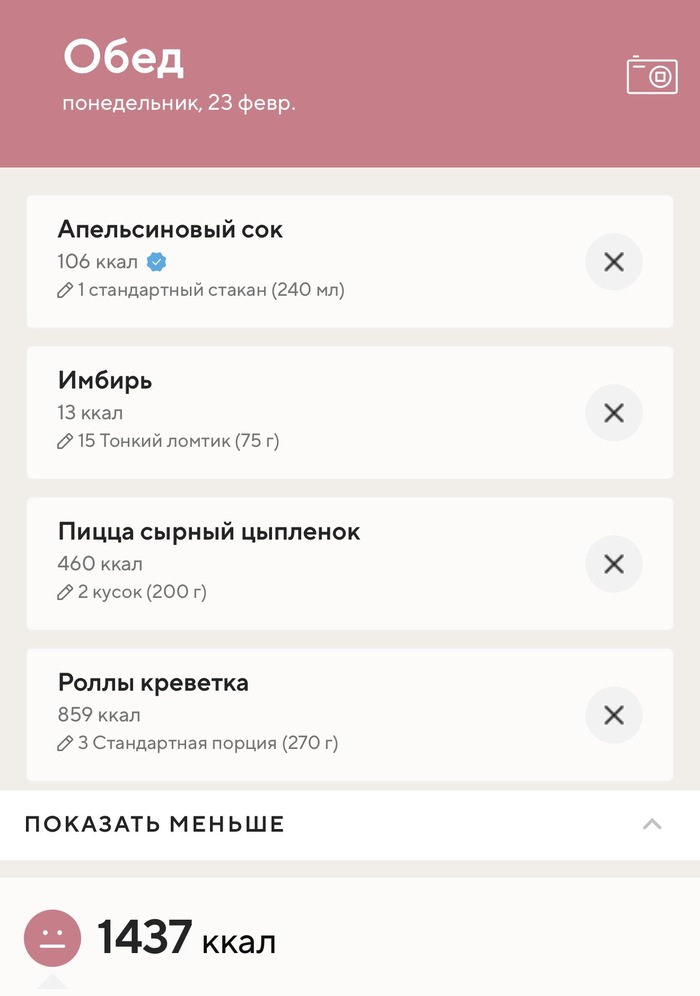700x996 pixels.
Task: Remove Пицца сырный цыпленок from lunch
Action: tap(613, 564)
